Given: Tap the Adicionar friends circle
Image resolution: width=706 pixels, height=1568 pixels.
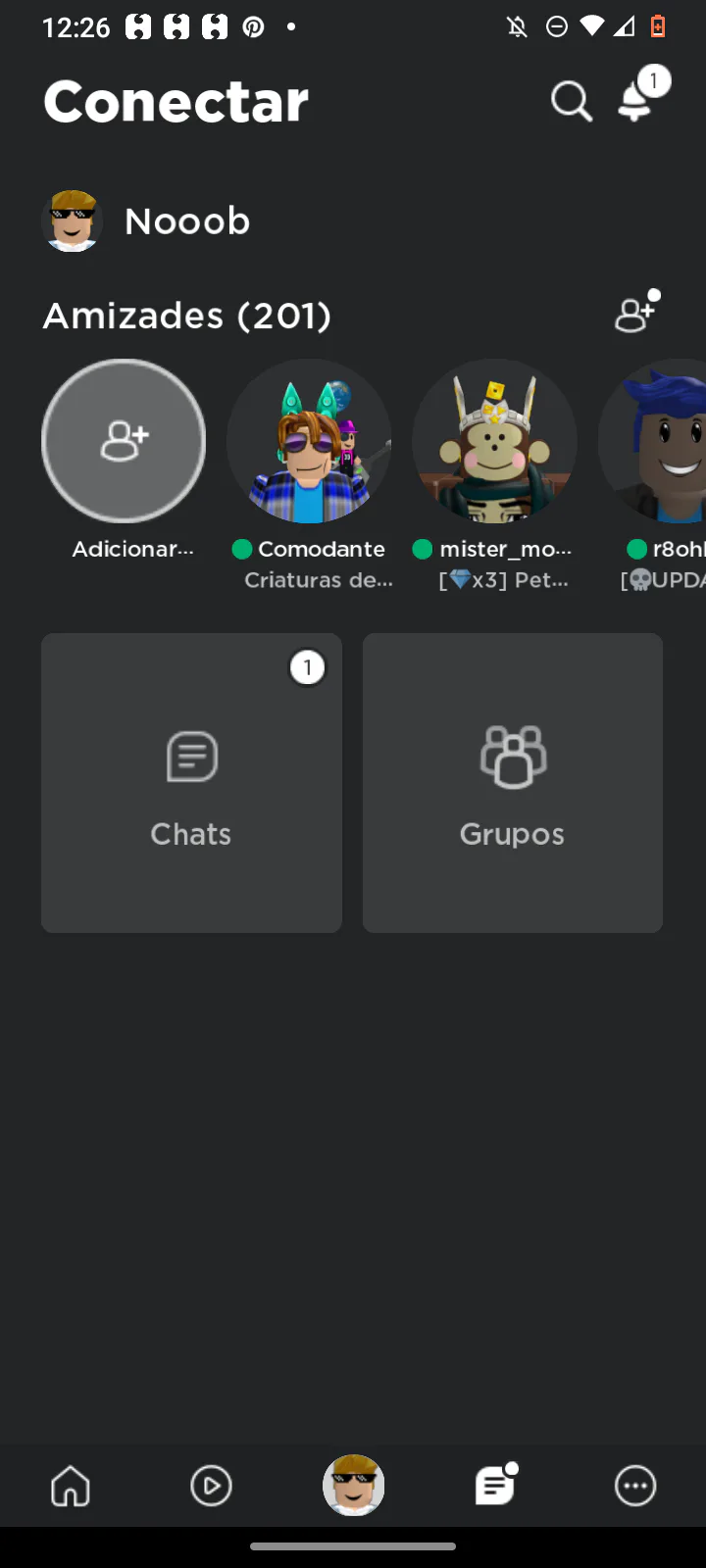Looking at the screenshot, I should (x=124, y=441).
